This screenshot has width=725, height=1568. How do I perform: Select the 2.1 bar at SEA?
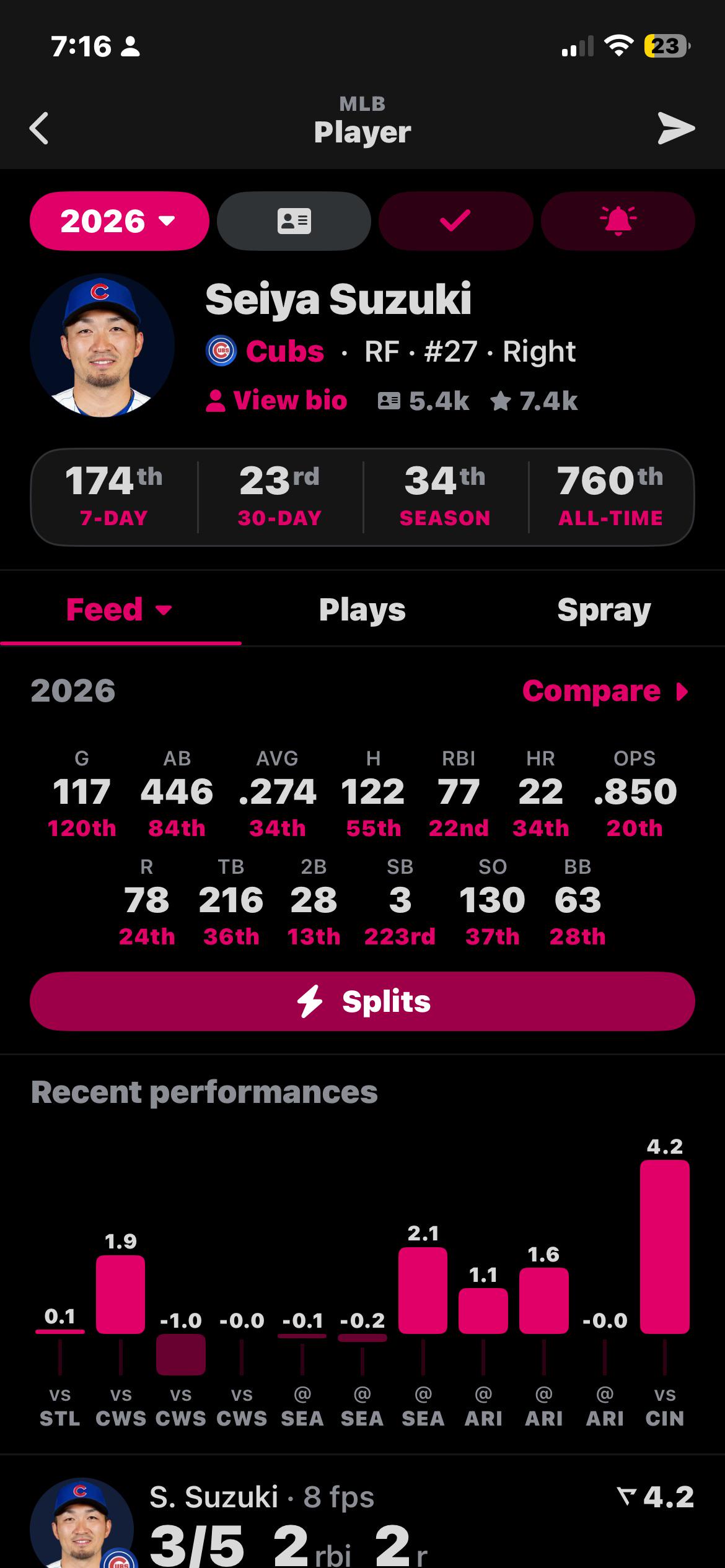point(423,1291)
